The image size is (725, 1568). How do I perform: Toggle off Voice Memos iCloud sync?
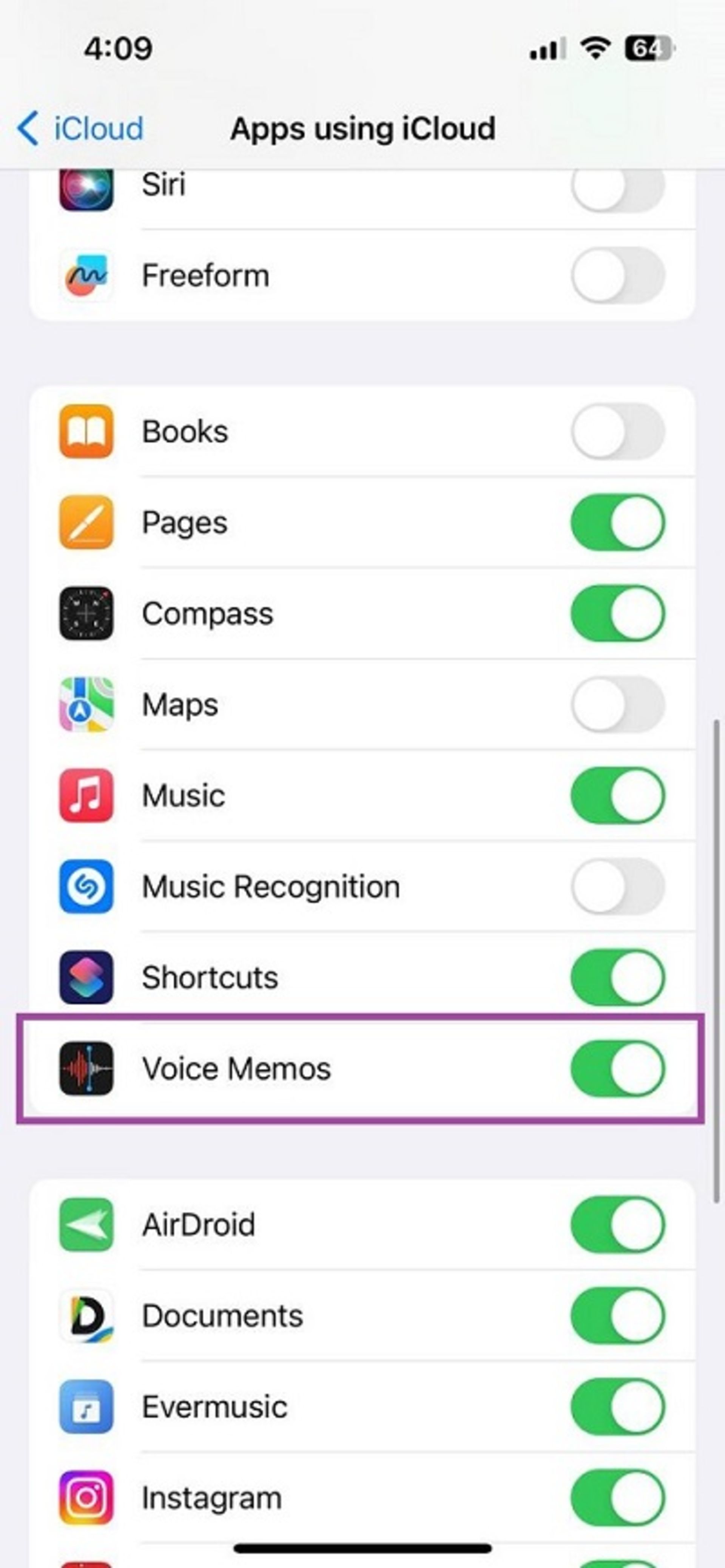pos(617,1069)
